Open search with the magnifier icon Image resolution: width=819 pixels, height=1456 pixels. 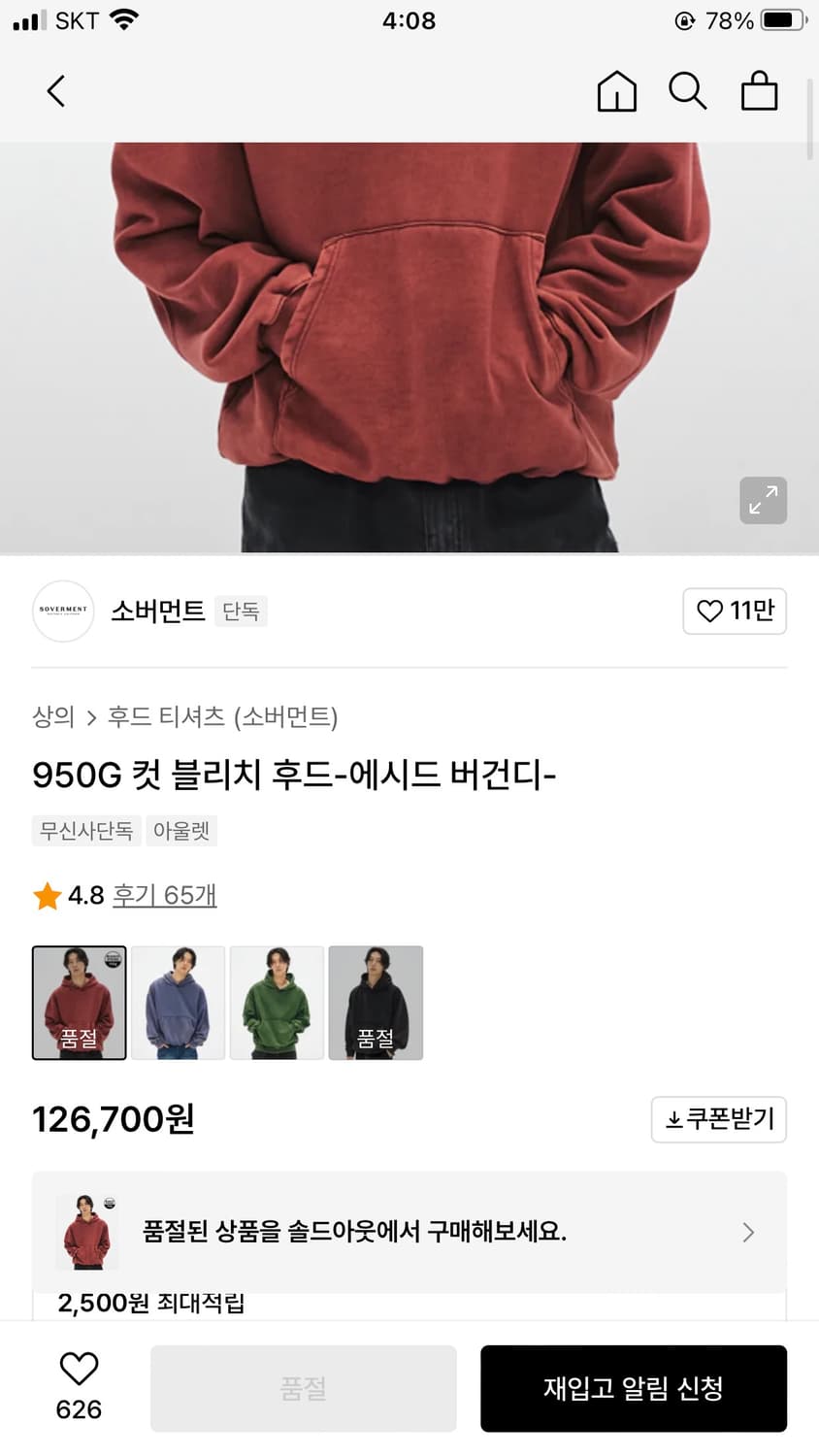click(688, 90)
